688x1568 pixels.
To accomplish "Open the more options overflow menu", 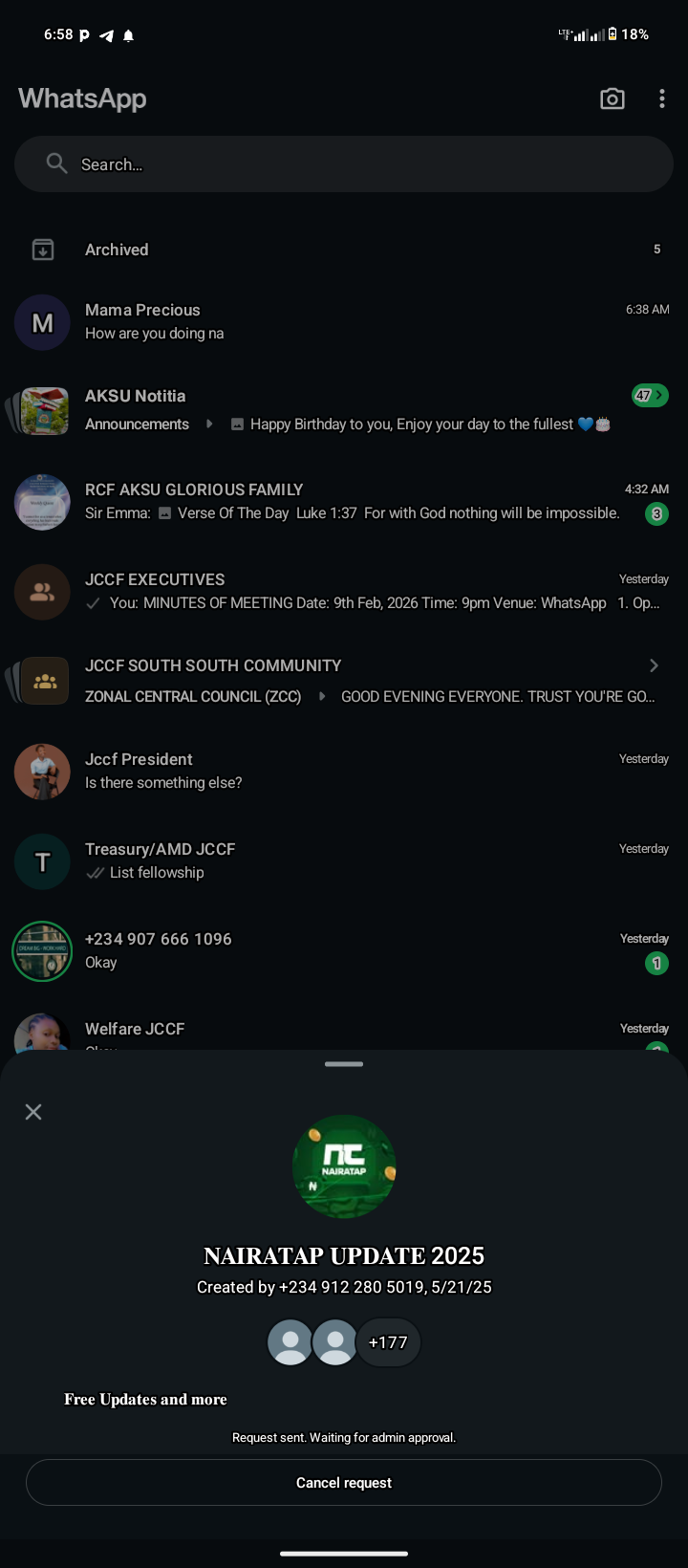I will (661, 98).
